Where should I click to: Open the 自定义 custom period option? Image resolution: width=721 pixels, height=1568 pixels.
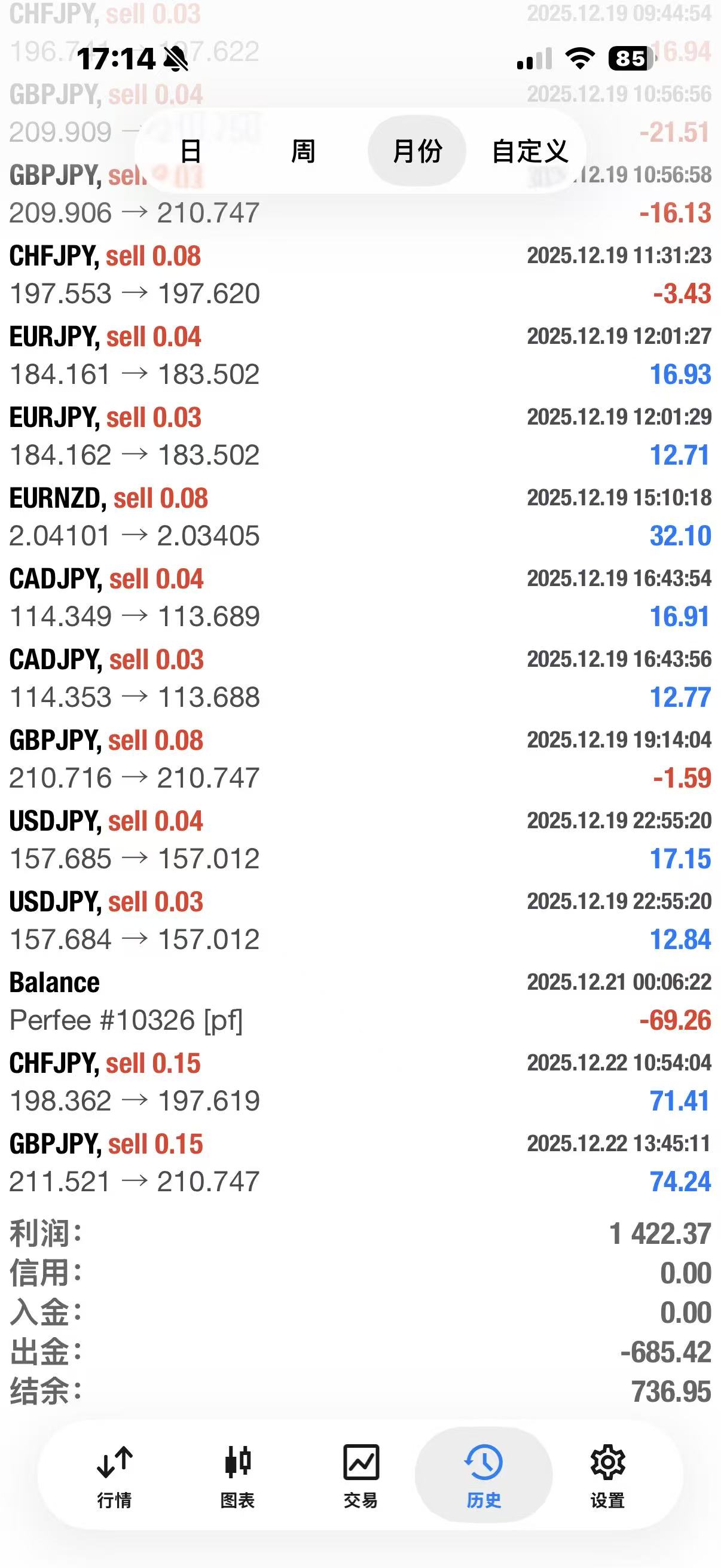coord(529,151)
